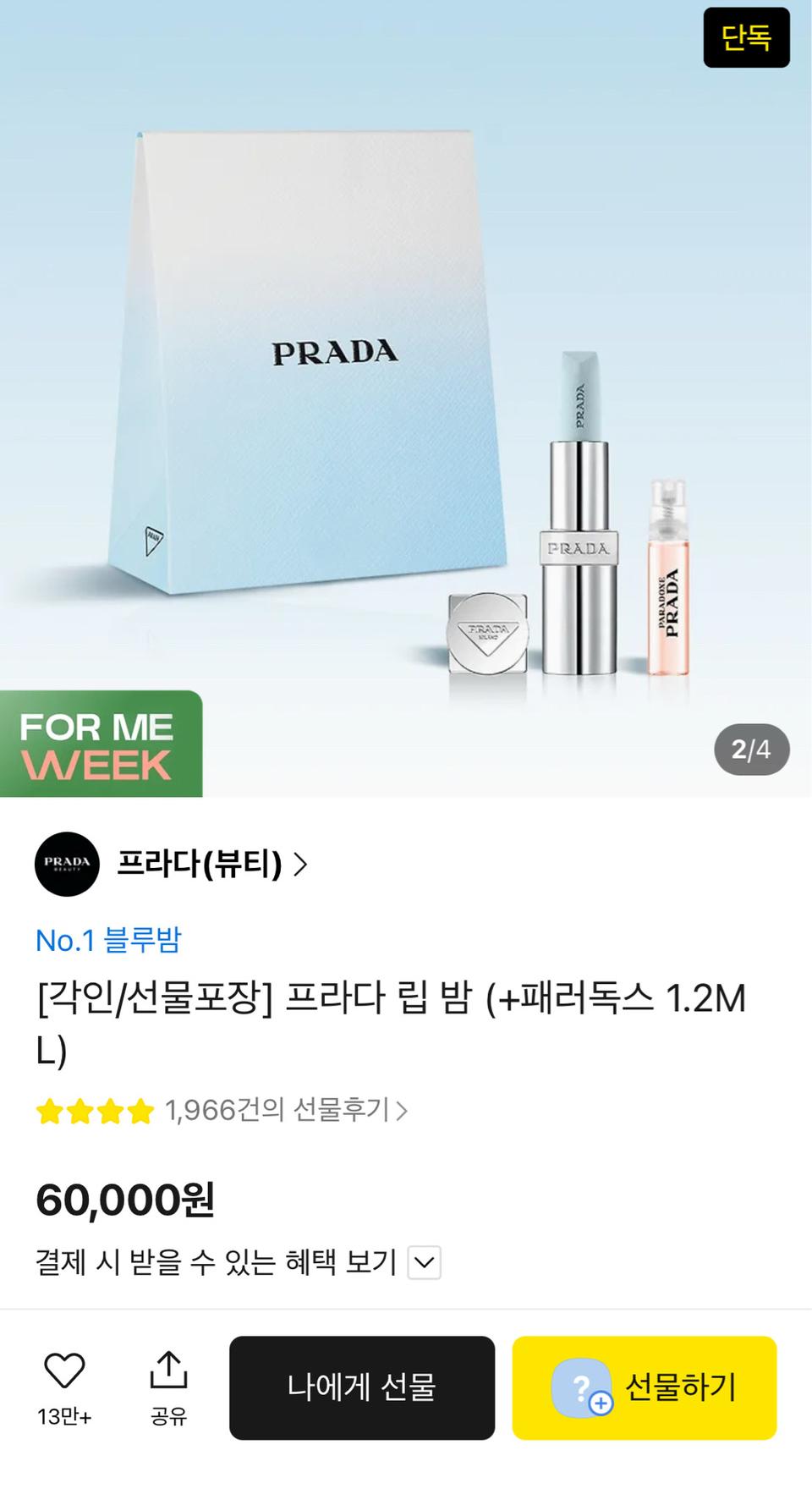812x1505 pixels.
Task: Click the Prada Beauty brand logo
Action: click(x=66, y=863)
